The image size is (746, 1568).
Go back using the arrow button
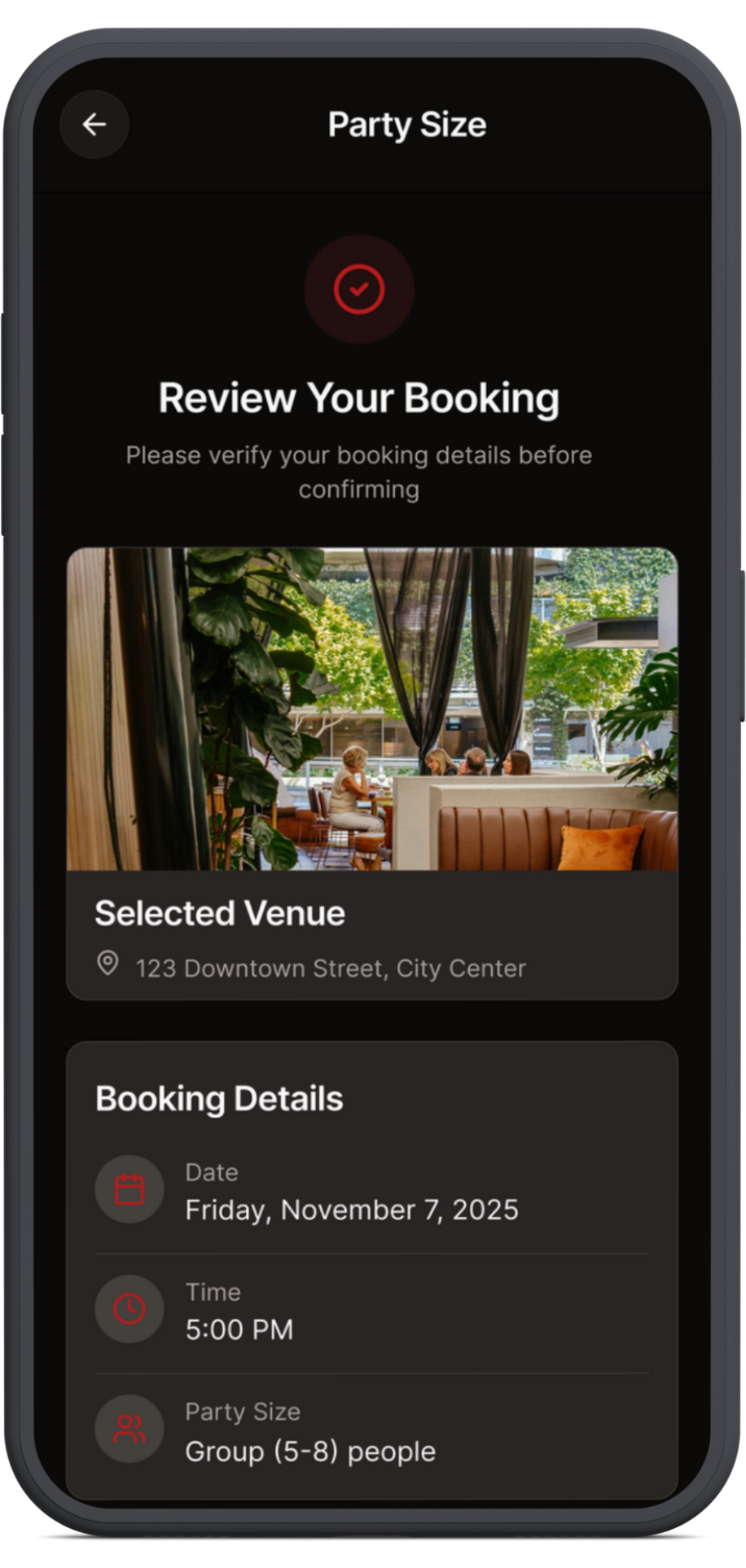(x=94, y=125)
